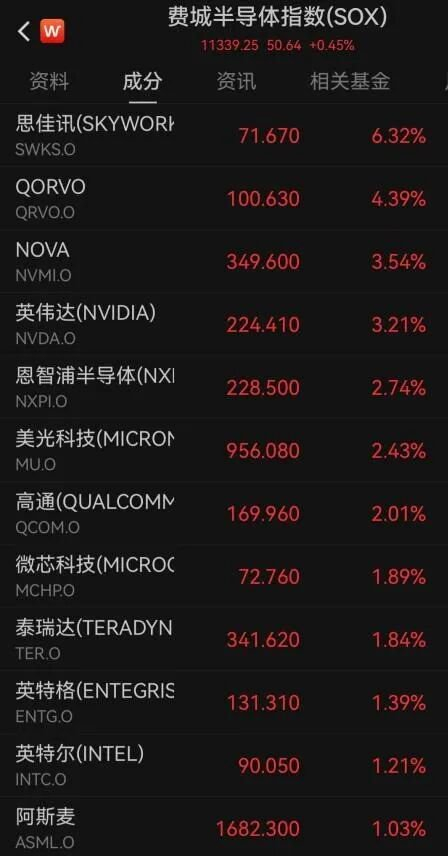This screenshot has height=856, width=448.
Task: View NOVA NVMI.O stock details
Action: pyautogui.click(x=224, y=261)
